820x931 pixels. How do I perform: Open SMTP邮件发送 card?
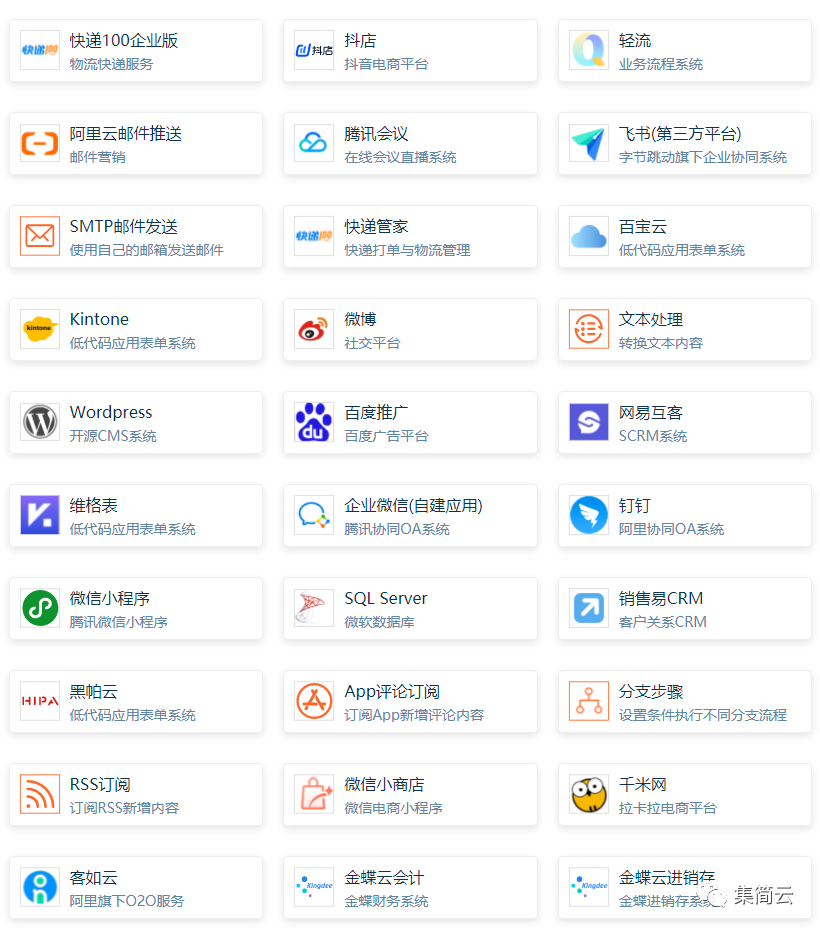tap(136, 237)
